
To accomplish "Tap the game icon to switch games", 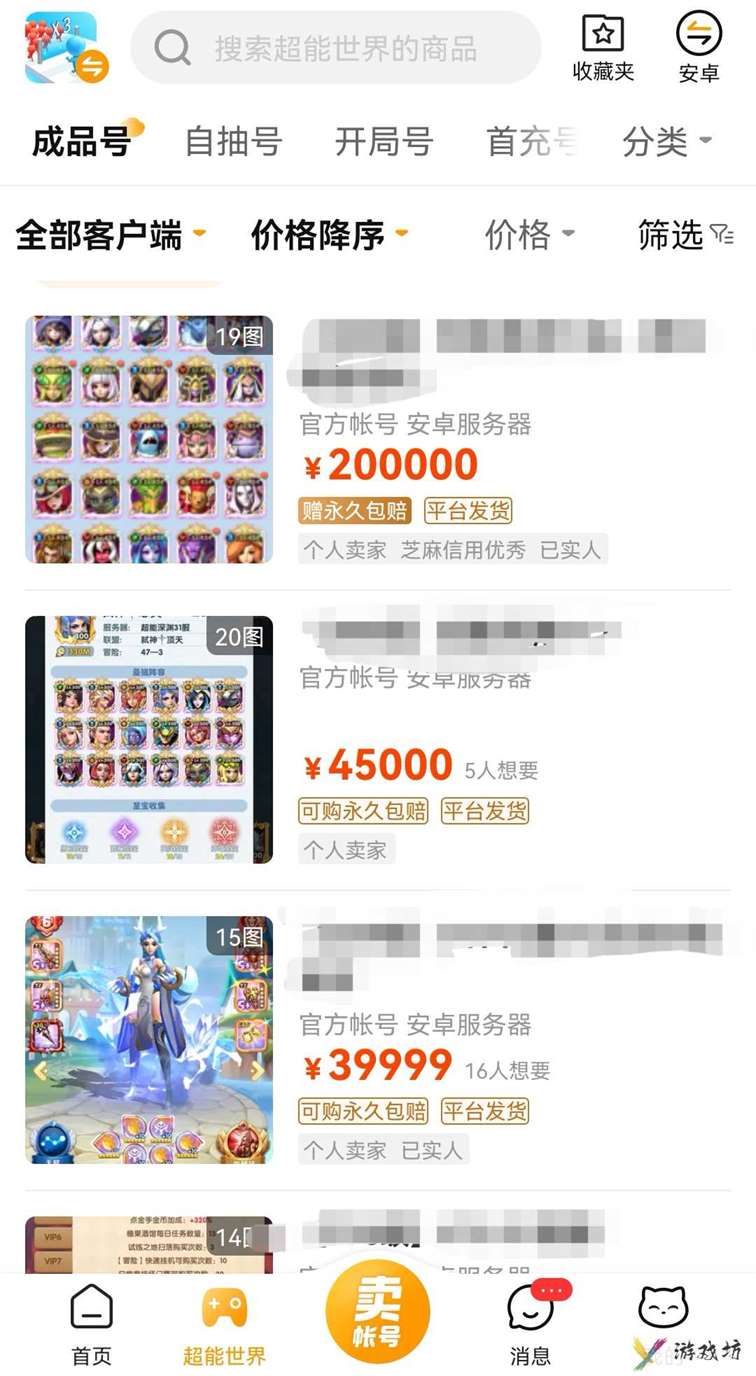I will click(64, 48).
